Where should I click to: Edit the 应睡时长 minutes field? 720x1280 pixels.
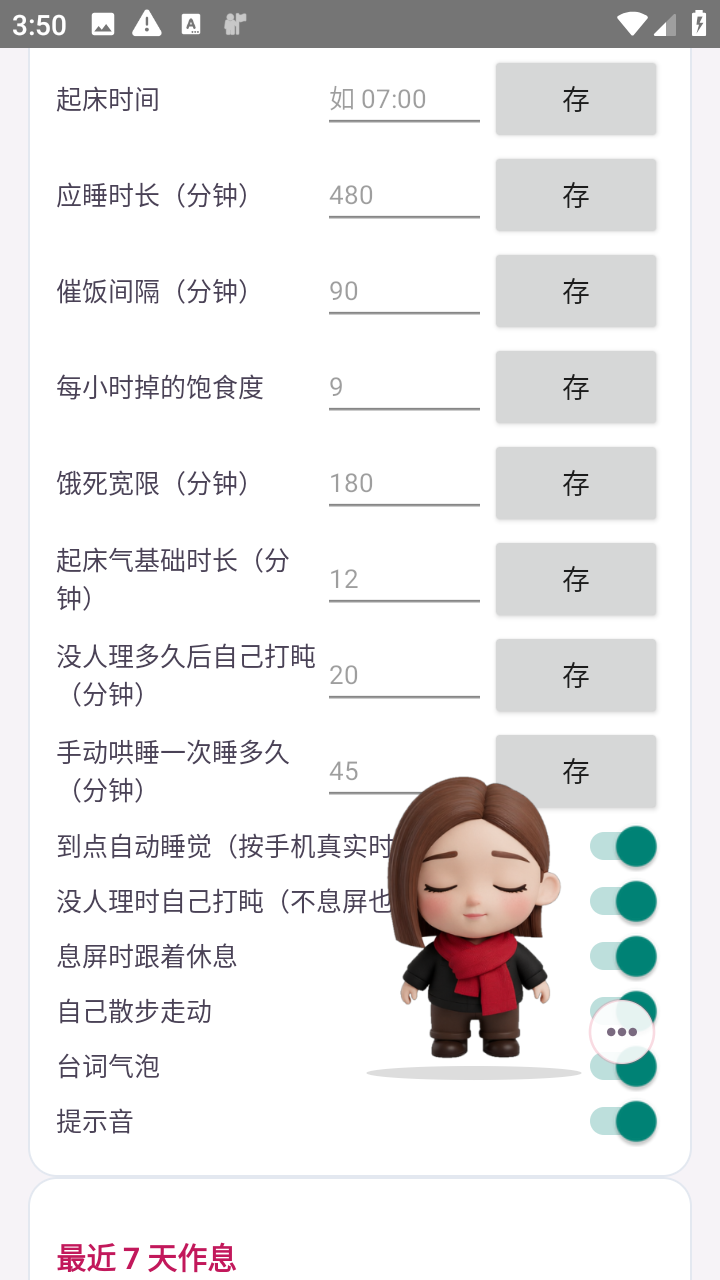[404, 195]
